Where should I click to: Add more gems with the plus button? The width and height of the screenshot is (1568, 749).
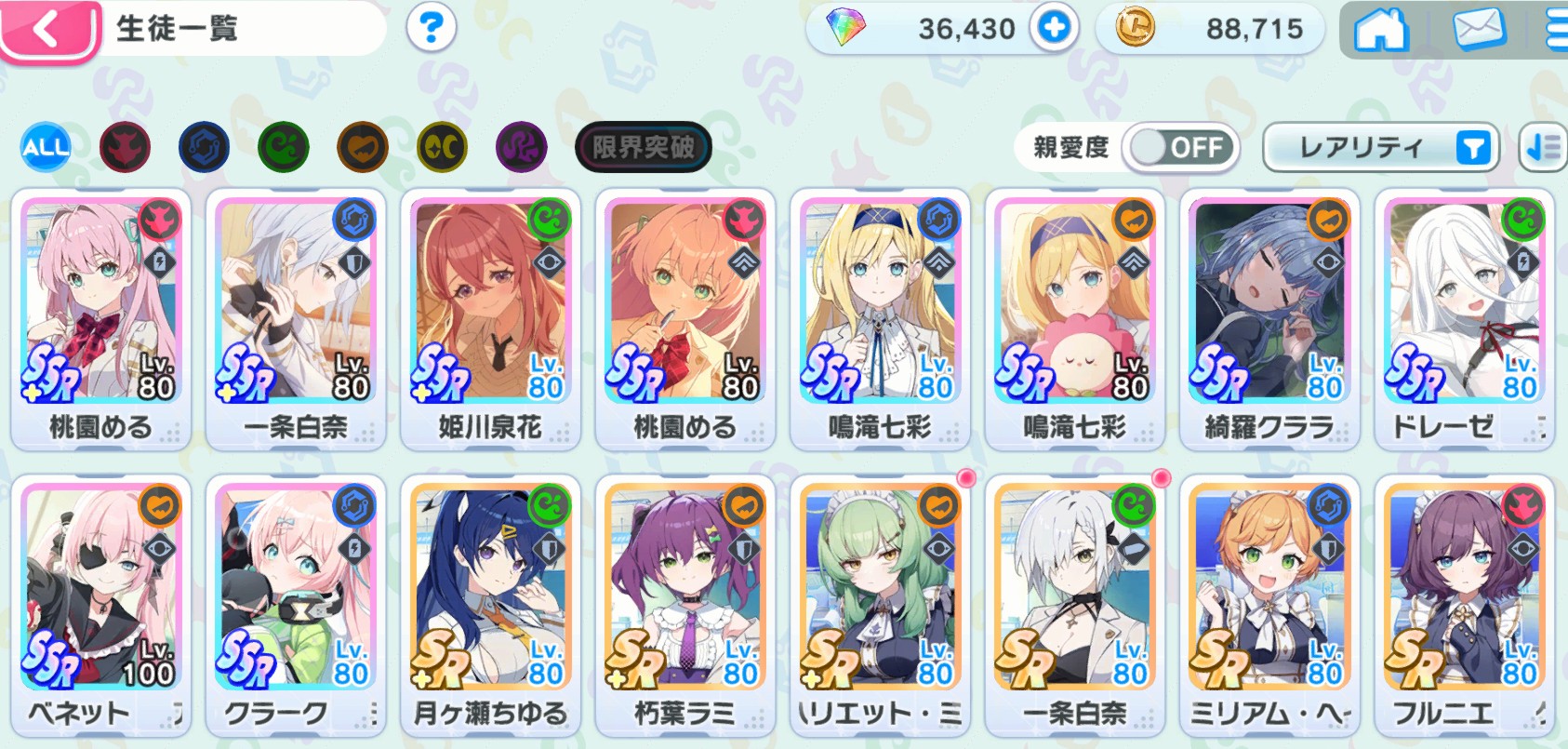1053,28
